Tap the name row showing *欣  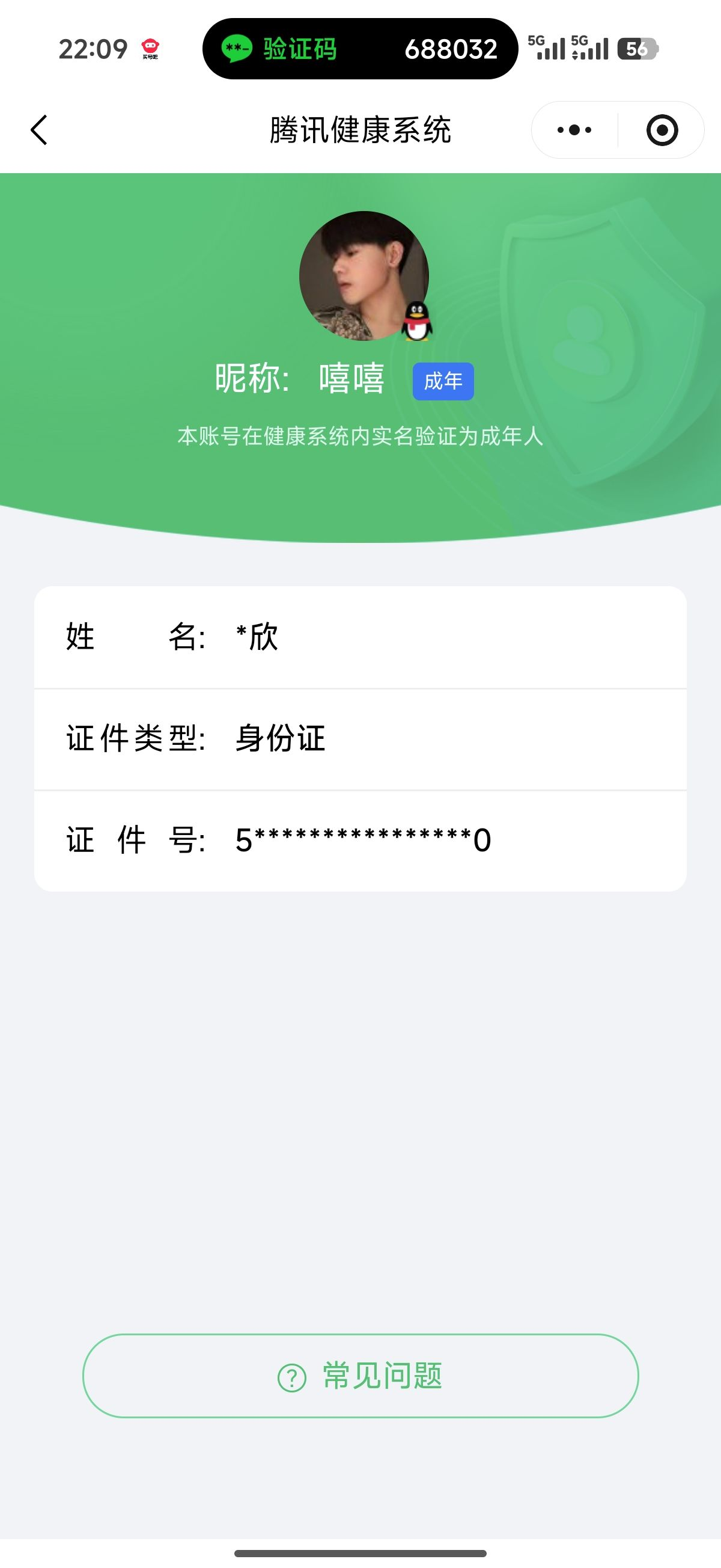[360, 637]
